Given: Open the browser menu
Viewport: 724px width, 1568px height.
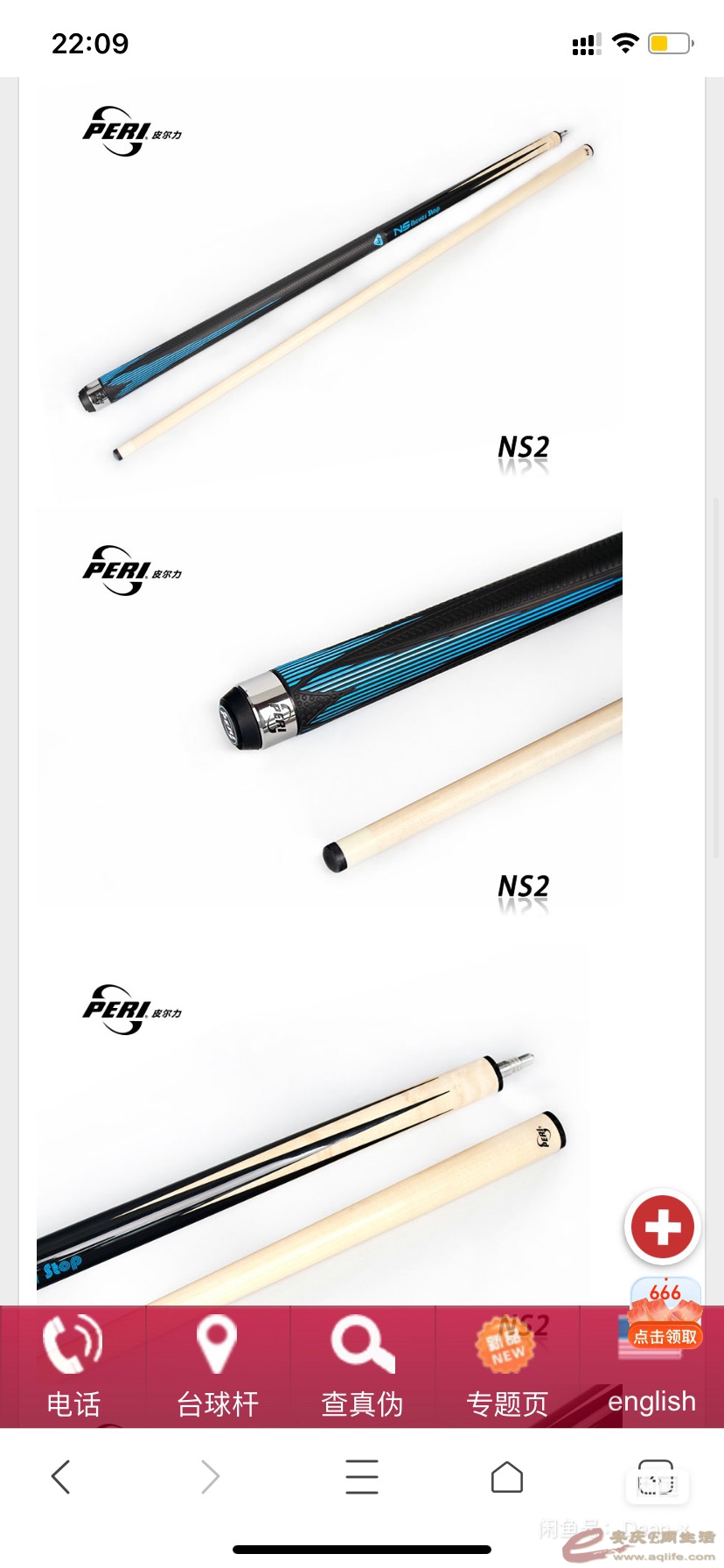Looking at the screenshot, I should point(362,1477).
